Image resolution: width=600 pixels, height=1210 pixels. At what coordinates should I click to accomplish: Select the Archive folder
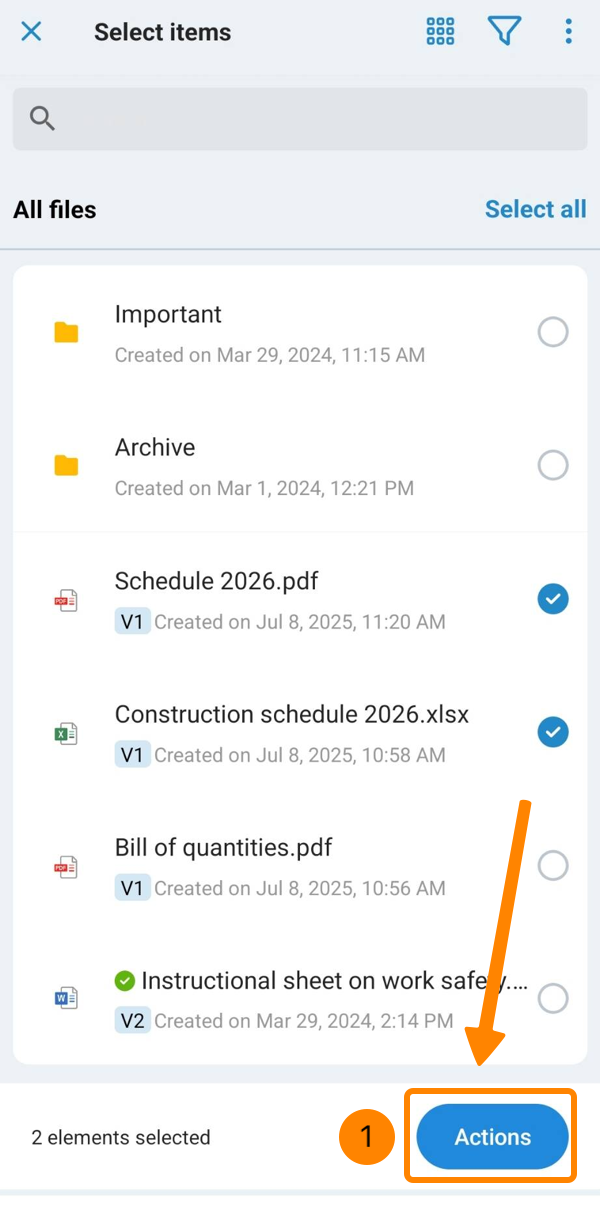pos(553,465)
